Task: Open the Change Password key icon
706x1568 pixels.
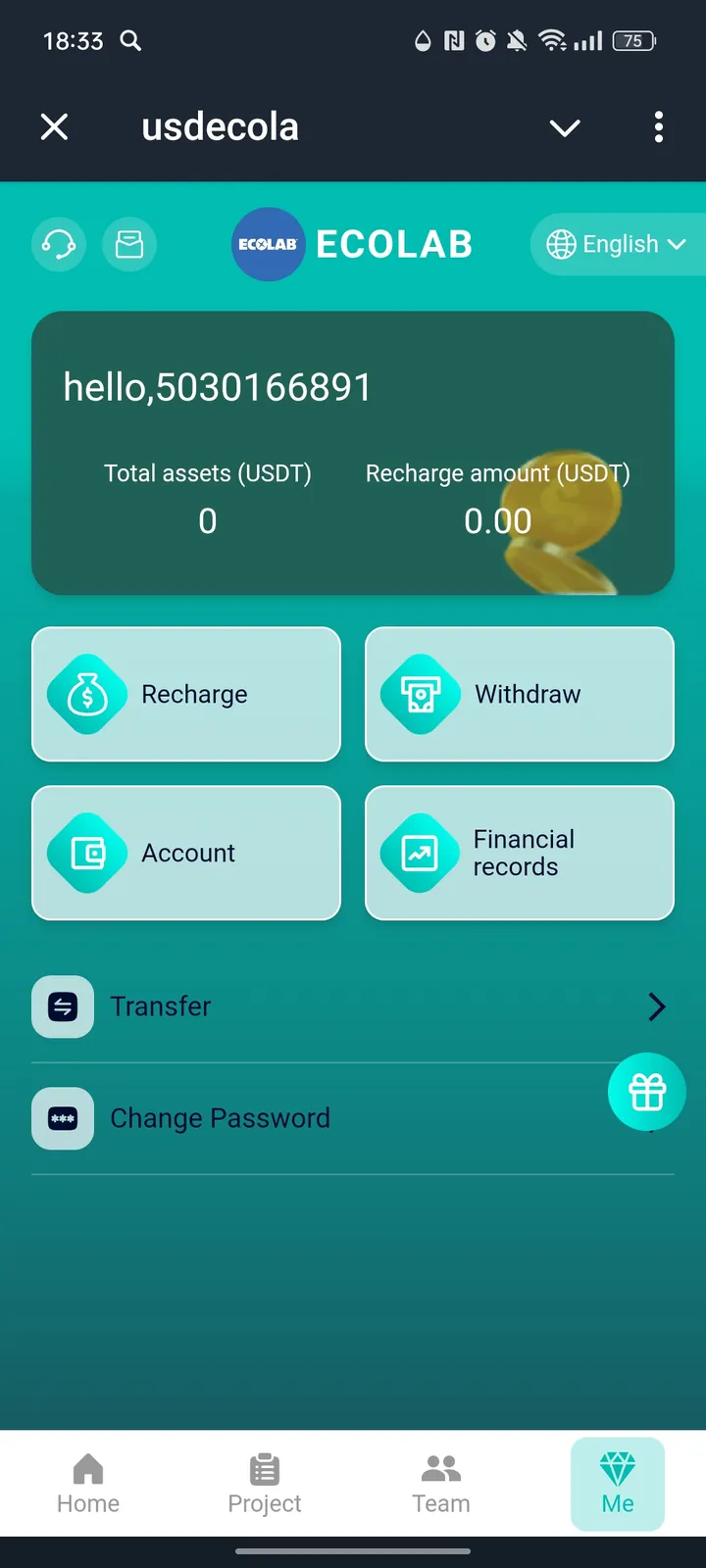Action: click(x=62, y=1118)
